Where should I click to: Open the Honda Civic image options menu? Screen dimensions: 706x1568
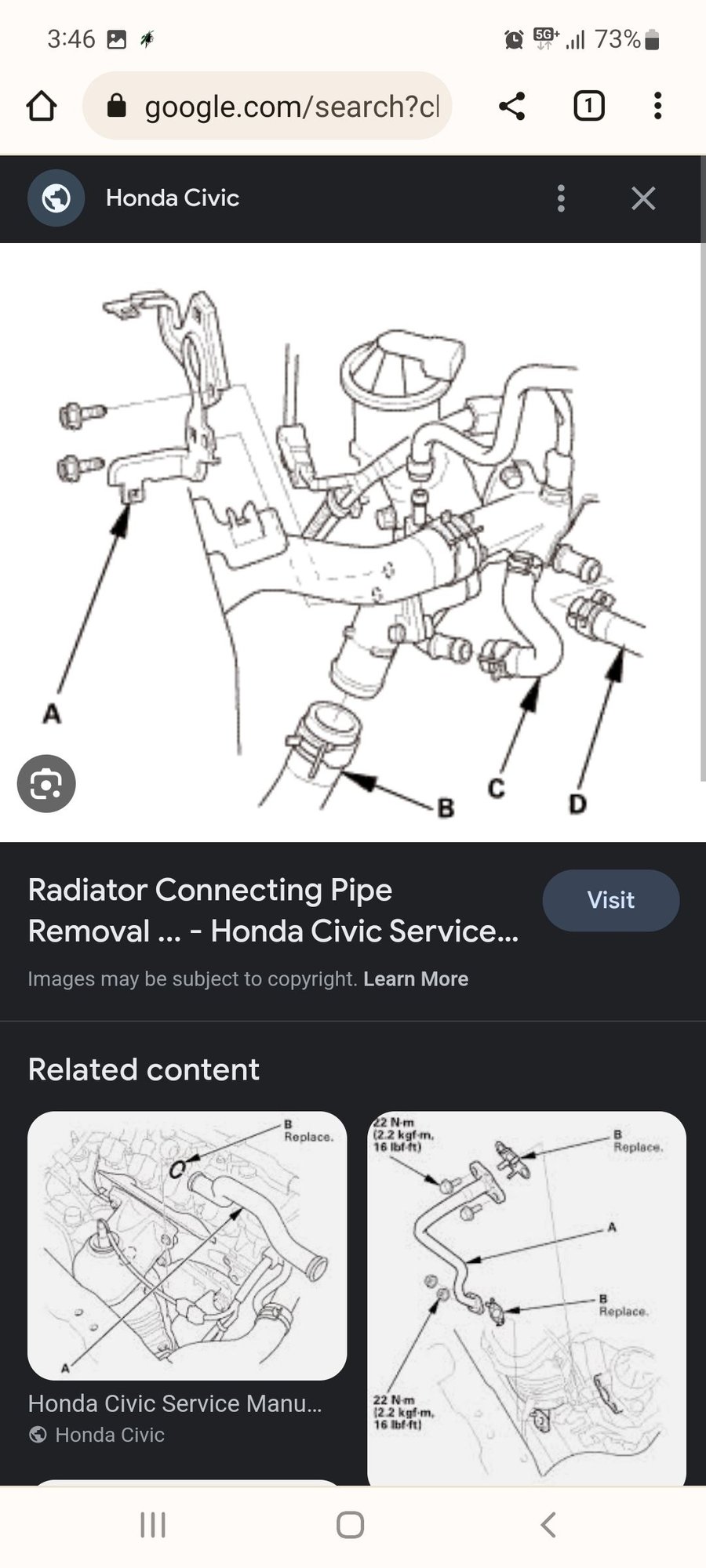coord(561,198)
